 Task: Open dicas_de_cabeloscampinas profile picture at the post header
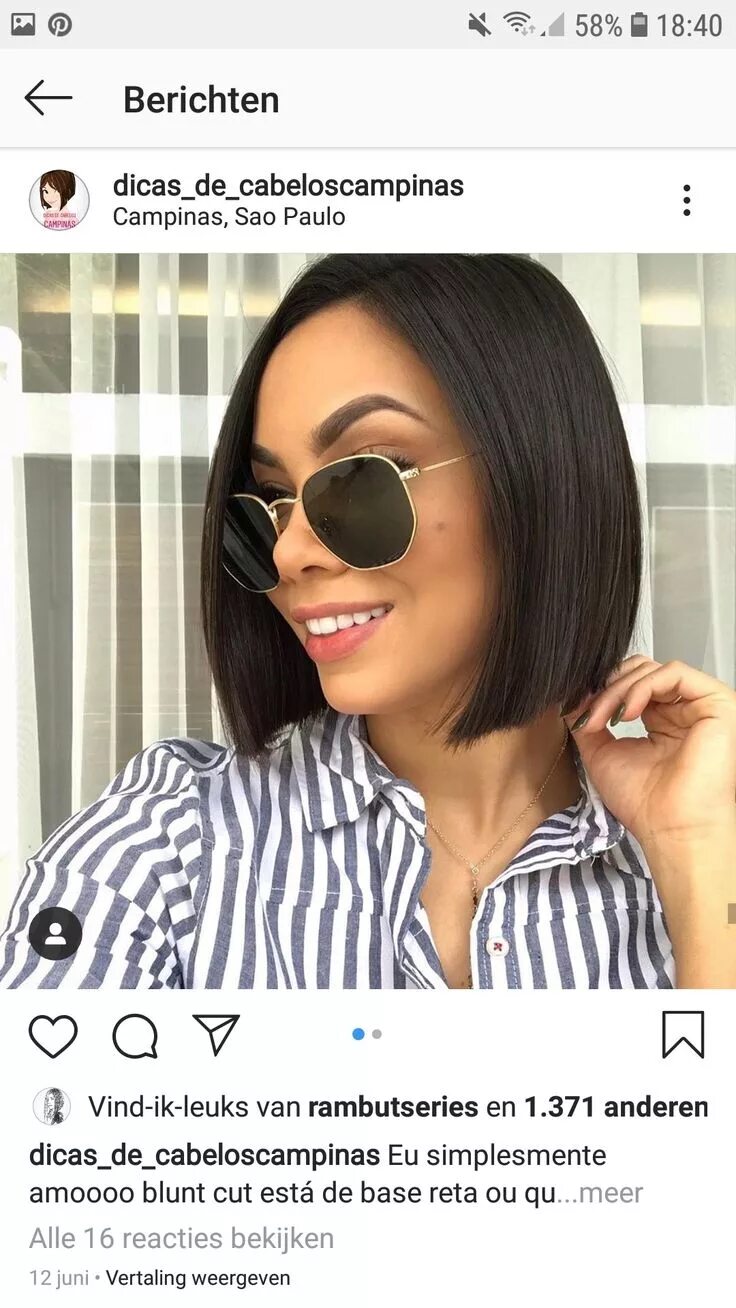pos(59,200)
